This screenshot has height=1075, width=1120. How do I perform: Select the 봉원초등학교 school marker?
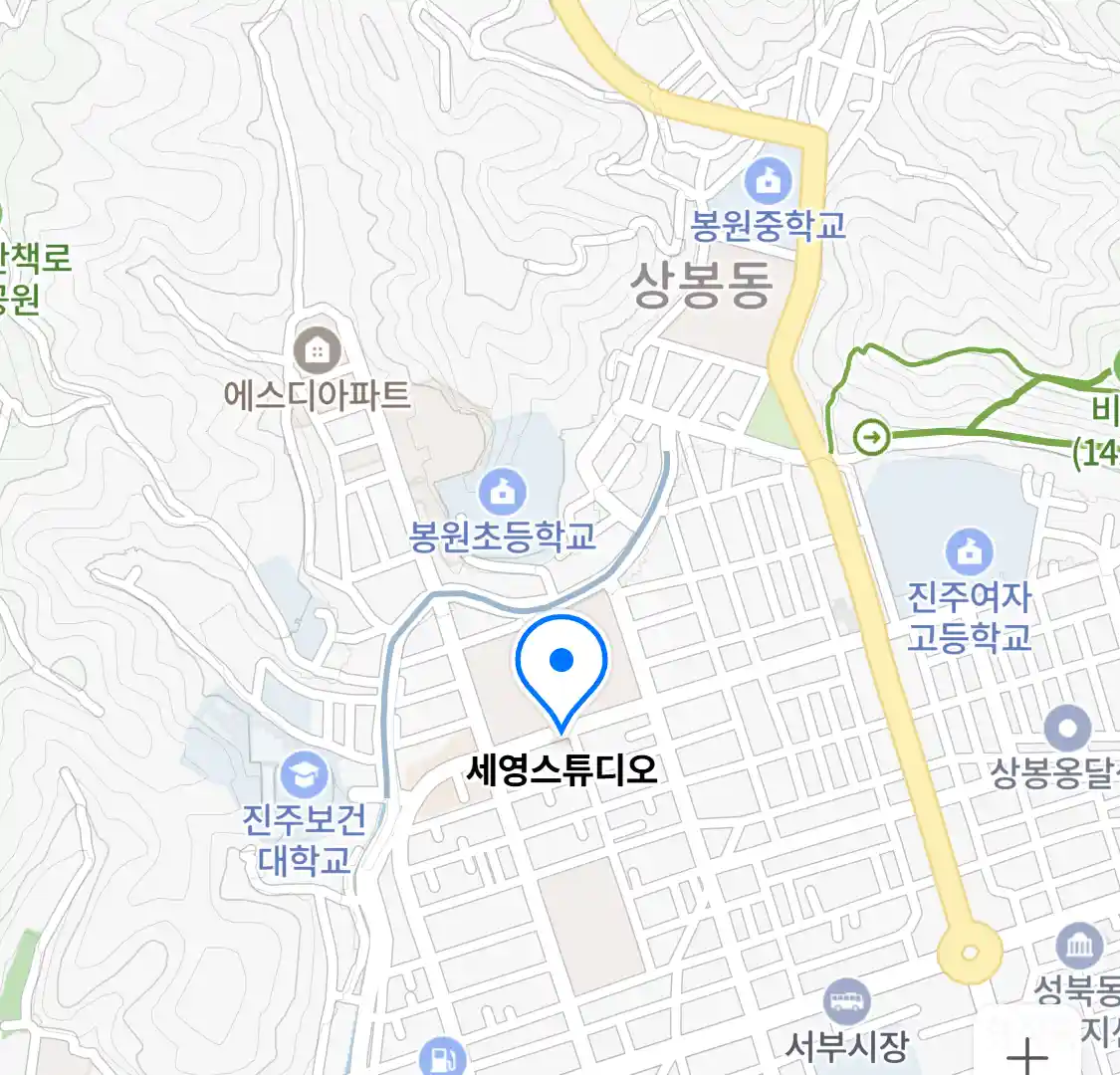pos(503,492)
